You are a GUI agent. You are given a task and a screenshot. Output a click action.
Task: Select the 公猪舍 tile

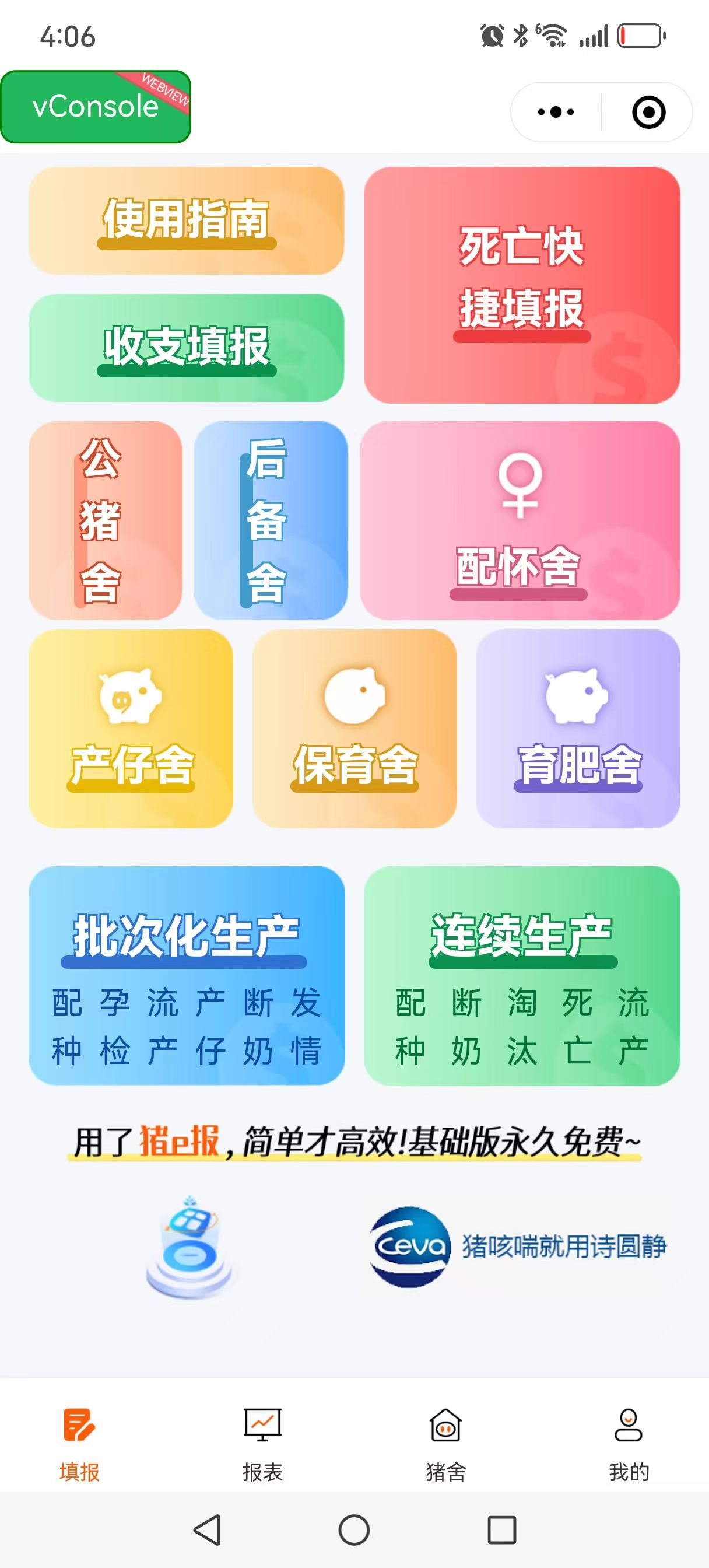pyautogui.click(x=105, y=520)
